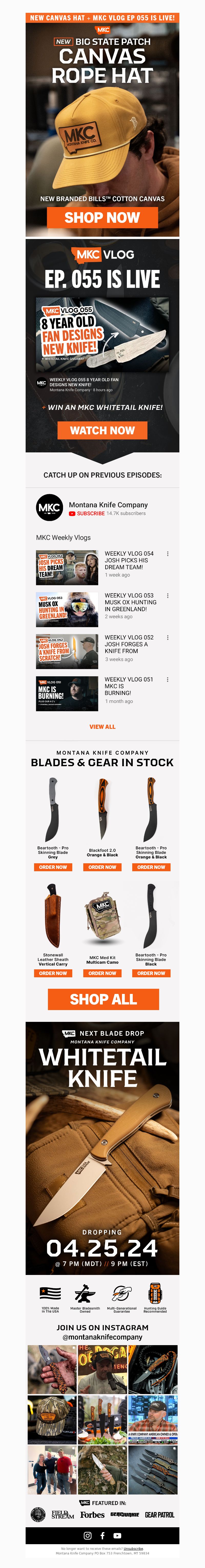
Task: Order the Beartooth Pro Skinning Blade Orange & Black
Action: point(151,867)
